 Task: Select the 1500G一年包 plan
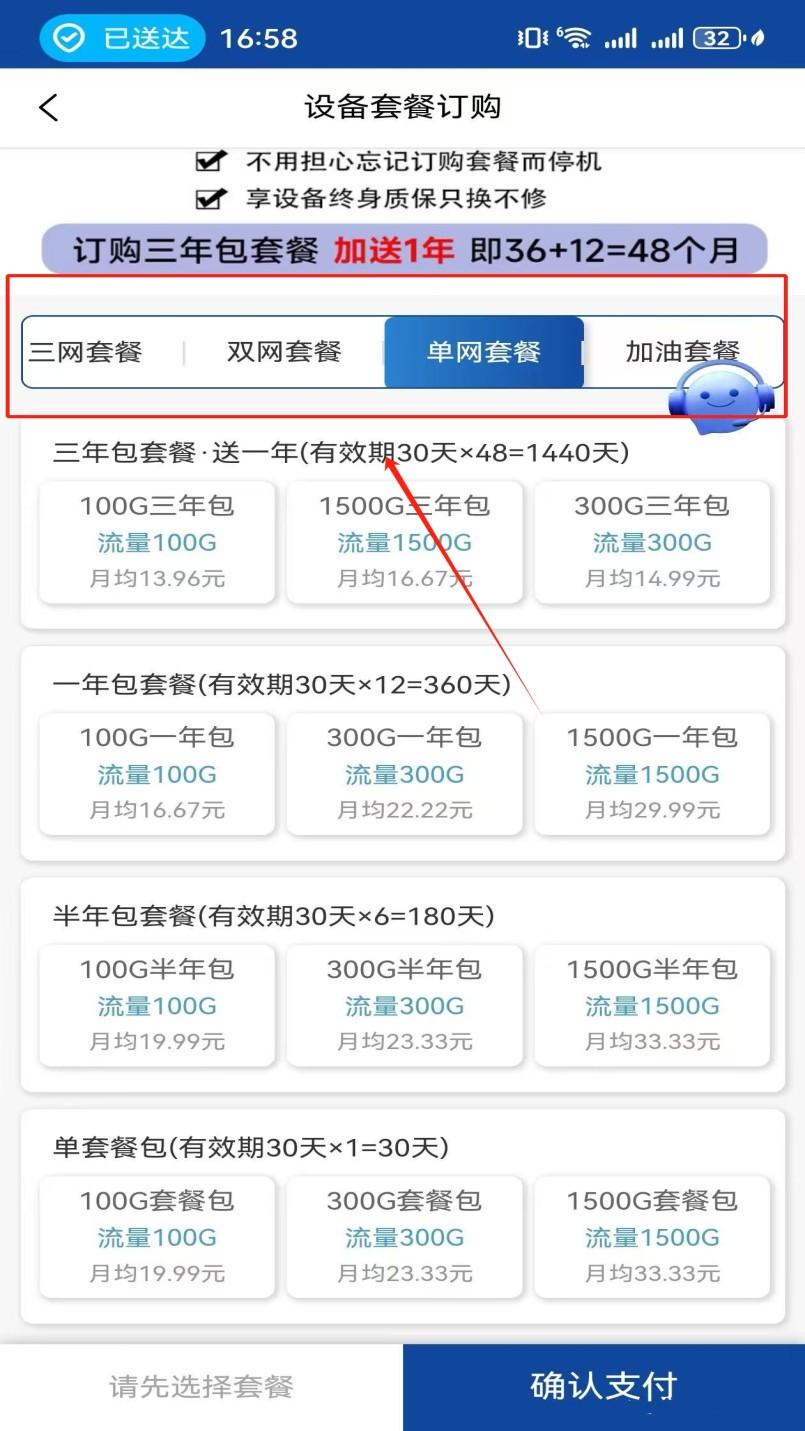click(652, 773)
